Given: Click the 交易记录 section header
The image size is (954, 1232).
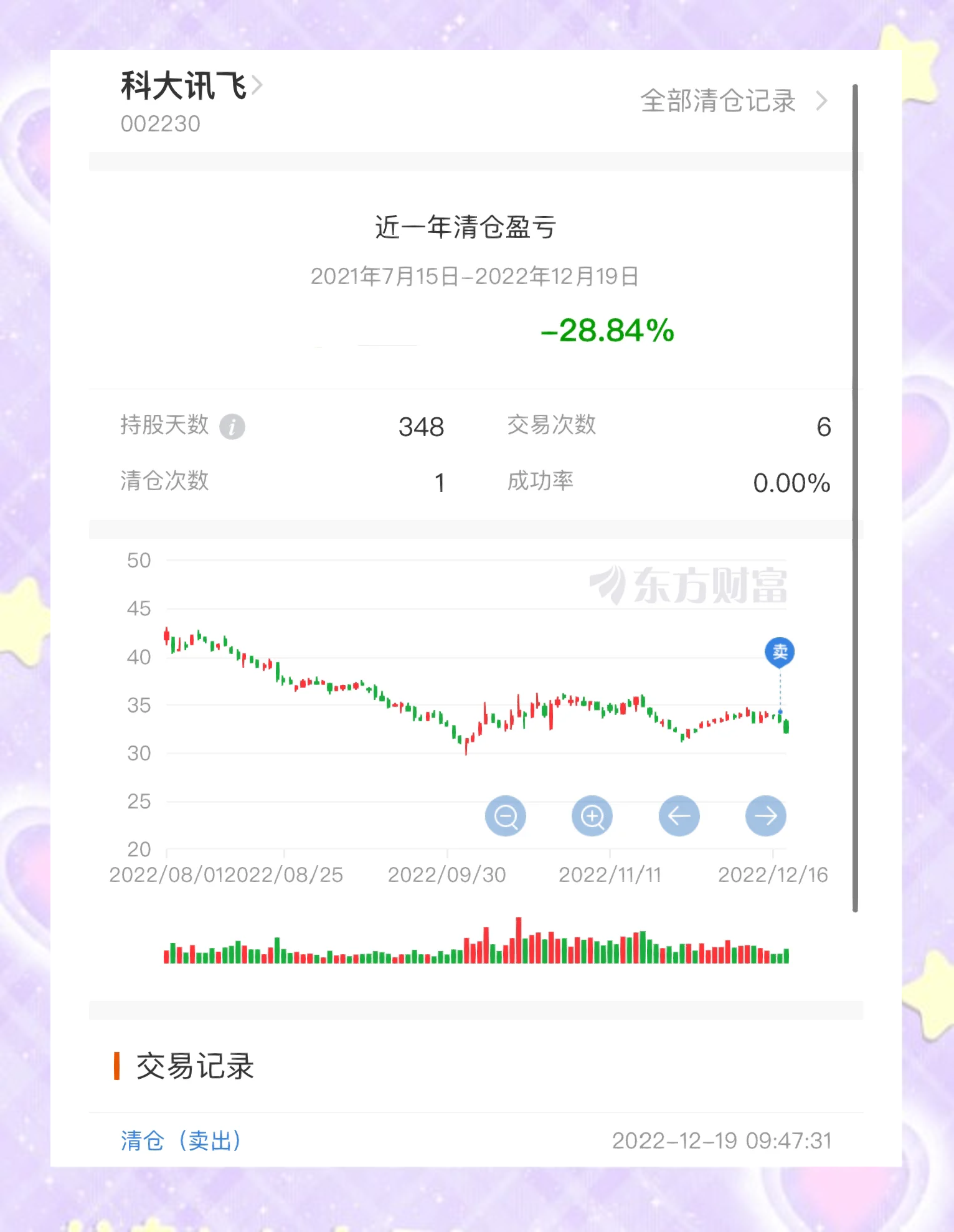Looking at the screenshot, I should pos(195,1066).
